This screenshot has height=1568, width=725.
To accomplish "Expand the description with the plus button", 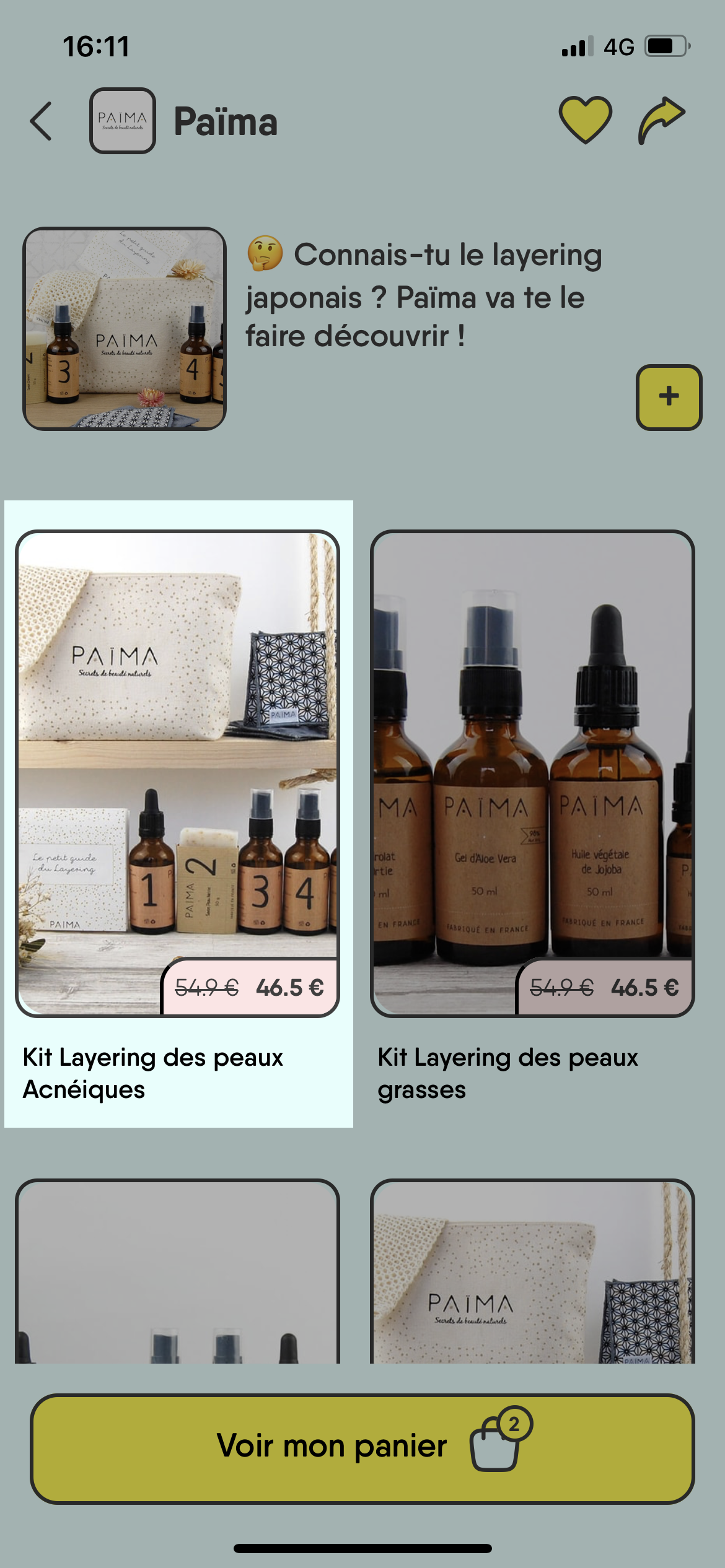I will click(x=669, y=396).
